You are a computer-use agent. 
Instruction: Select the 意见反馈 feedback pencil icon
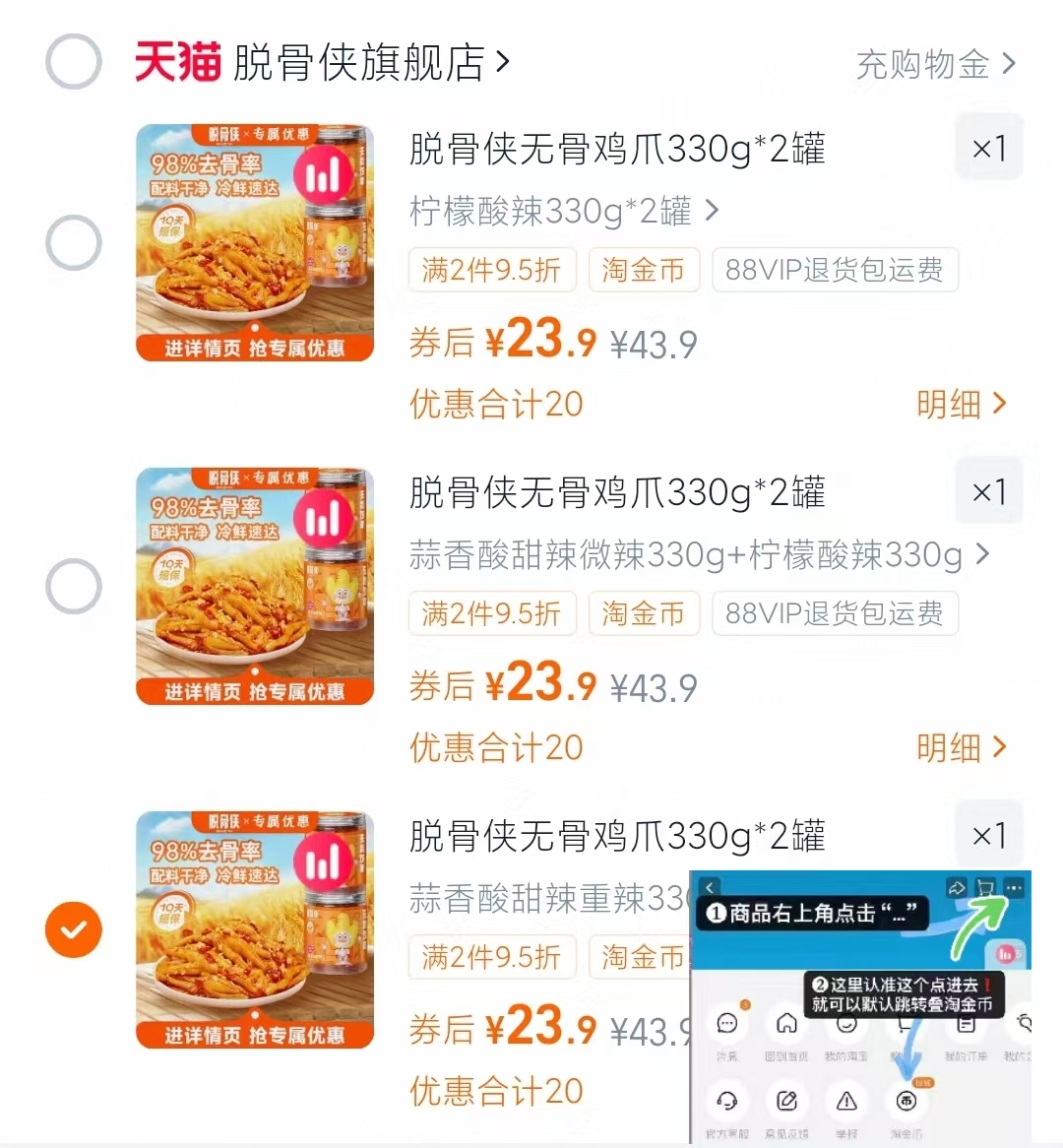tap(787, 1102)
